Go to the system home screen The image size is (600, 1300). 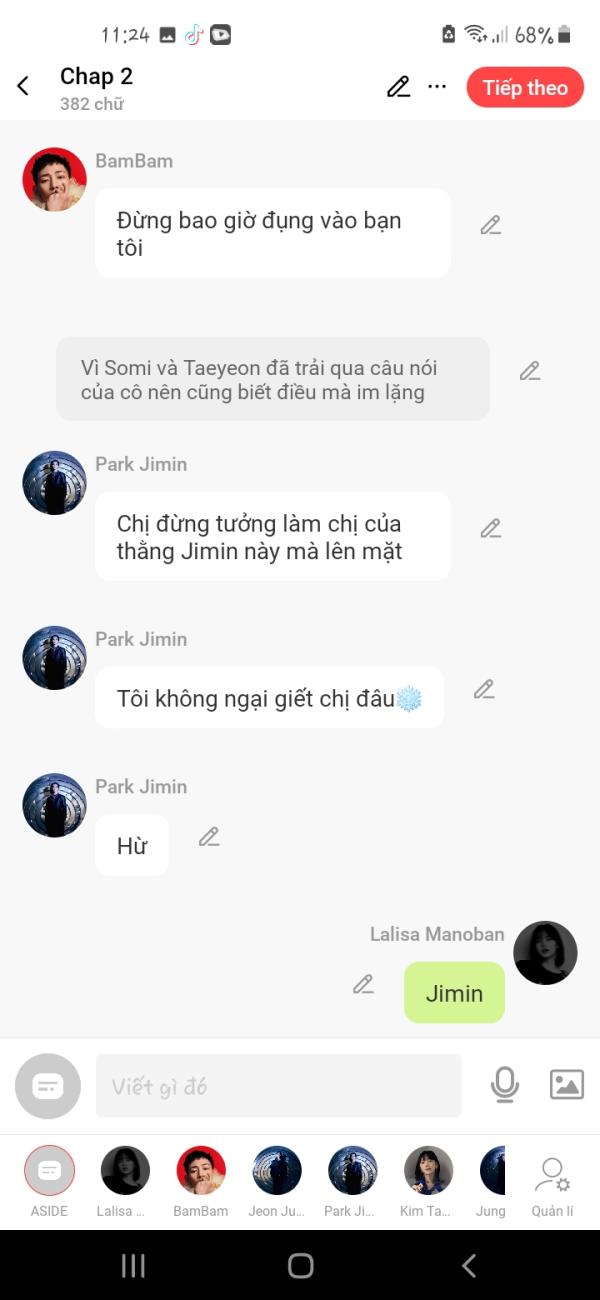(x=300, y=1266)
